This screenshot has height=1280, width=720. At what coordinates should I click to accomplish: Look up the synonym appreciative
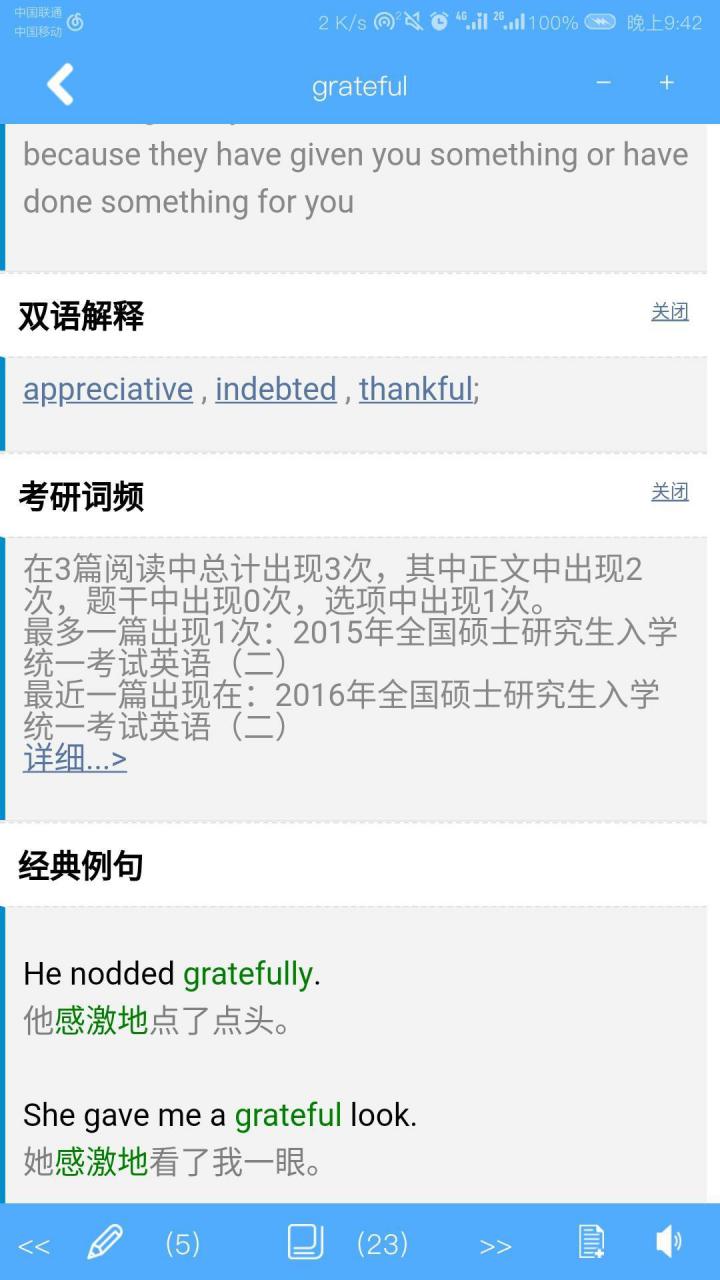pos(108,389)
